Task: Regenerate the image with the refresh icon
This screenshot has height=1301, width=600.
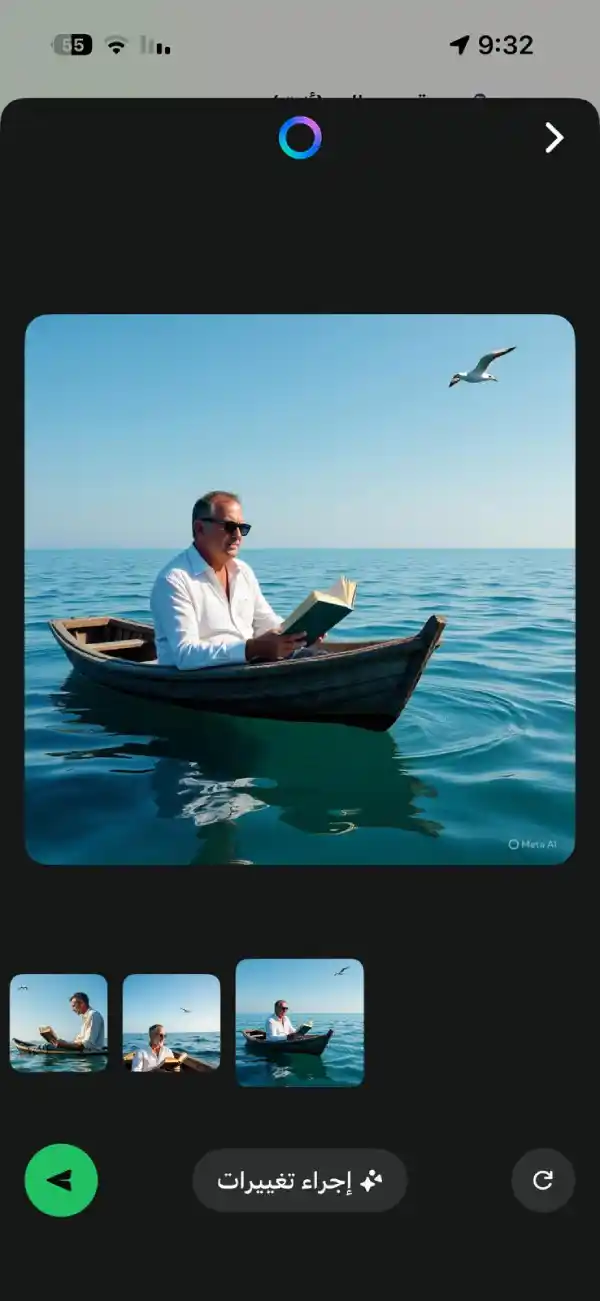Action: [543, 1180]
